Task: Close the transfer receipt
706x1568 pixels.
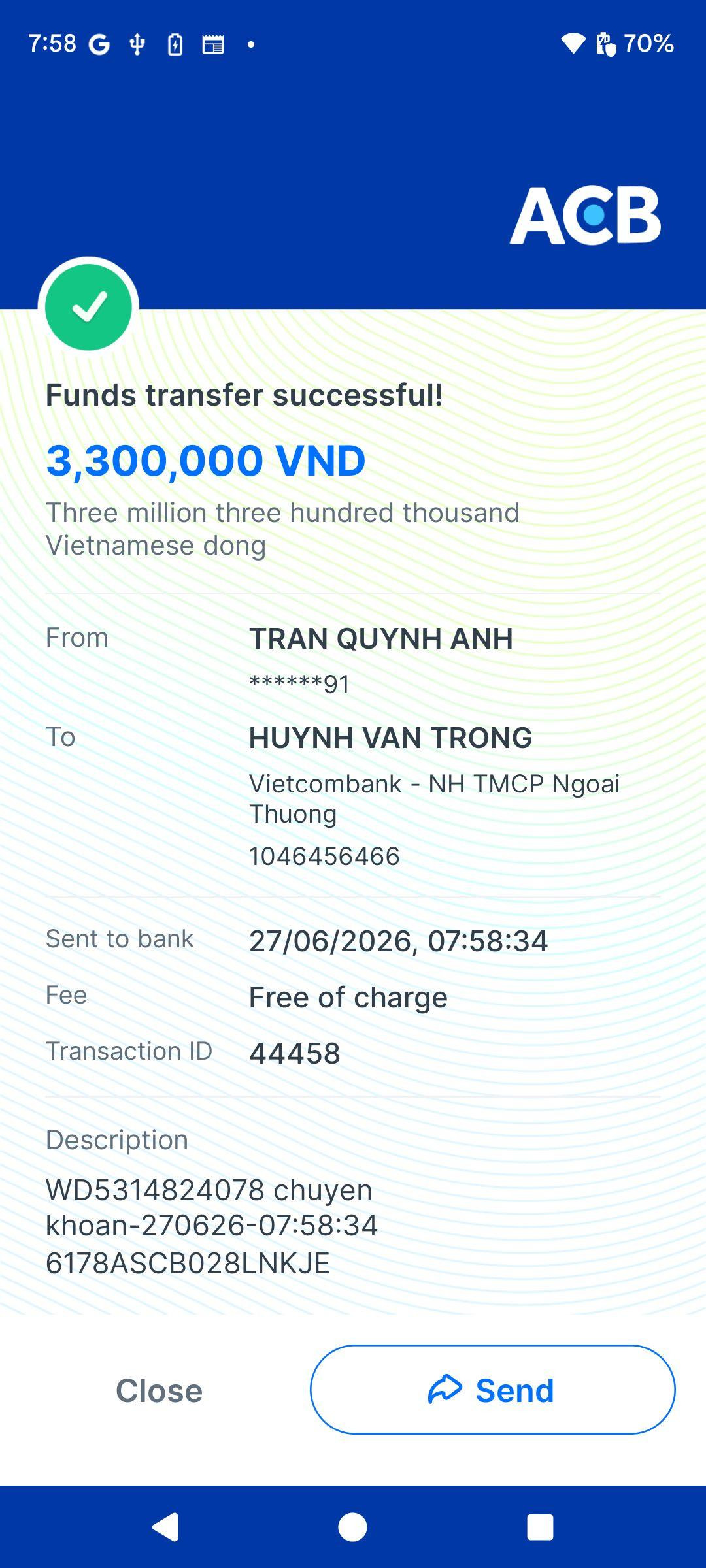Action: (159, 1390)
